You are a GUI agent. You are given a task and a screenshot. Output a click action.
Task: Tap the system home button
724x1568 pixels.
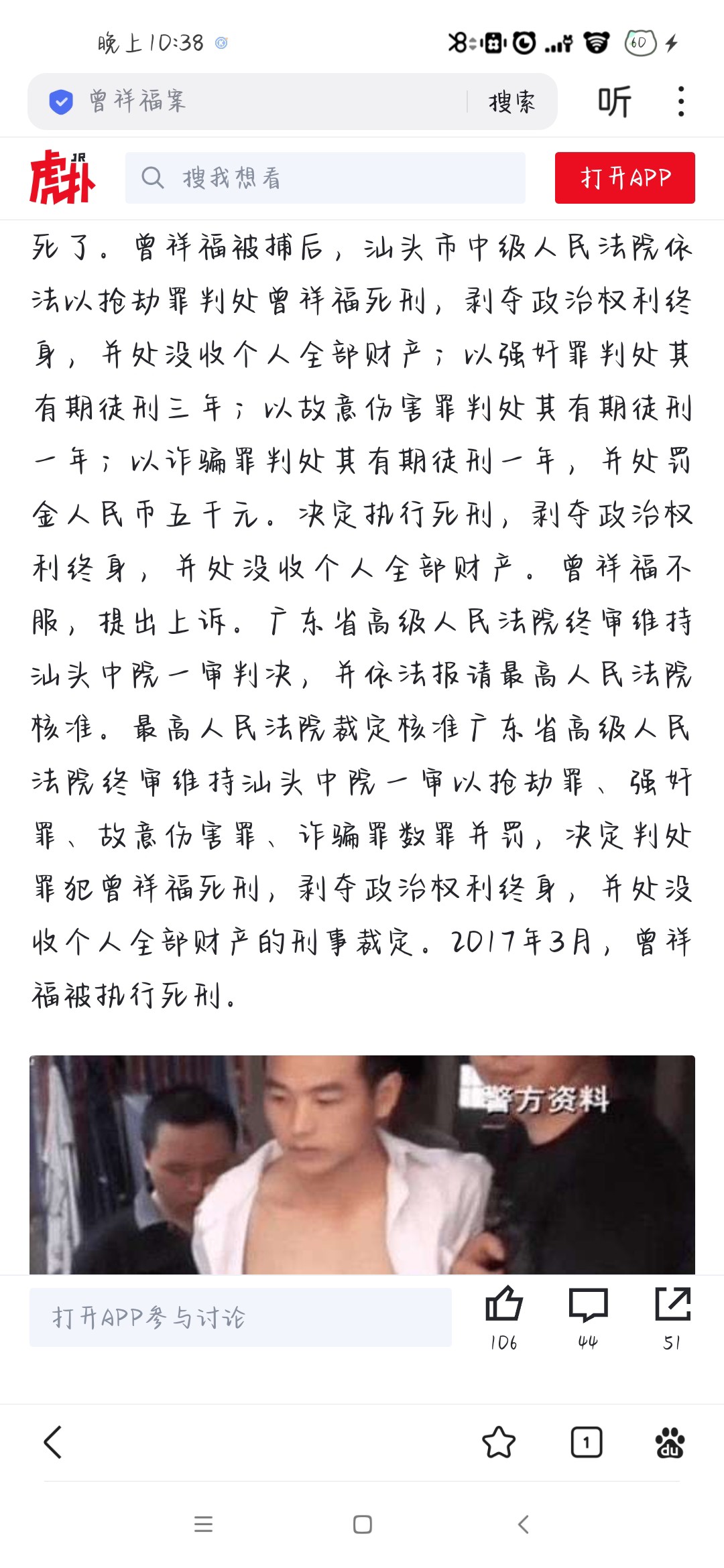pyautogui.click(x=363, y=1524)
